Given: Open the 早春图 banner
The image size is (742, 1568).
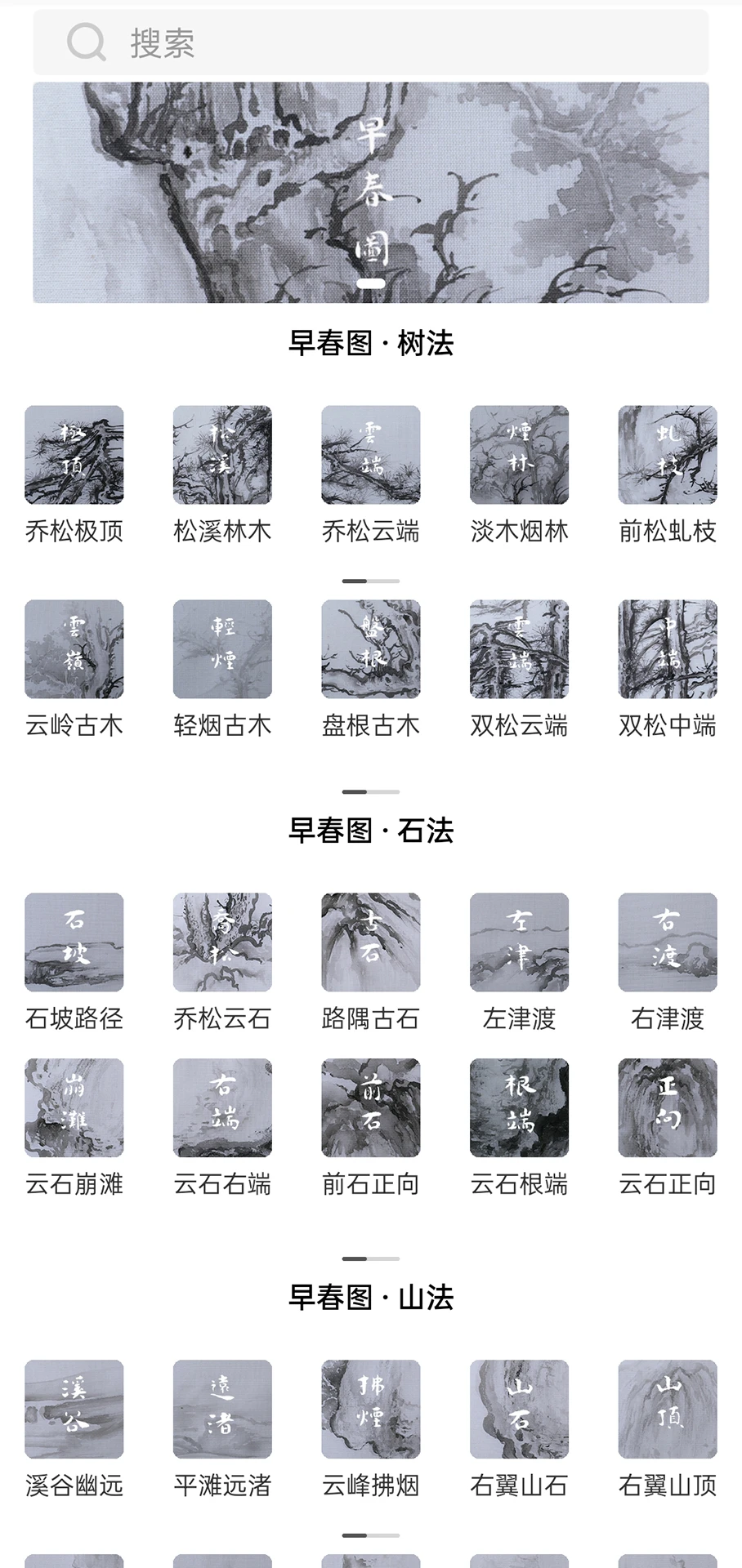Looking at the screenshot, I should point(370,193).
